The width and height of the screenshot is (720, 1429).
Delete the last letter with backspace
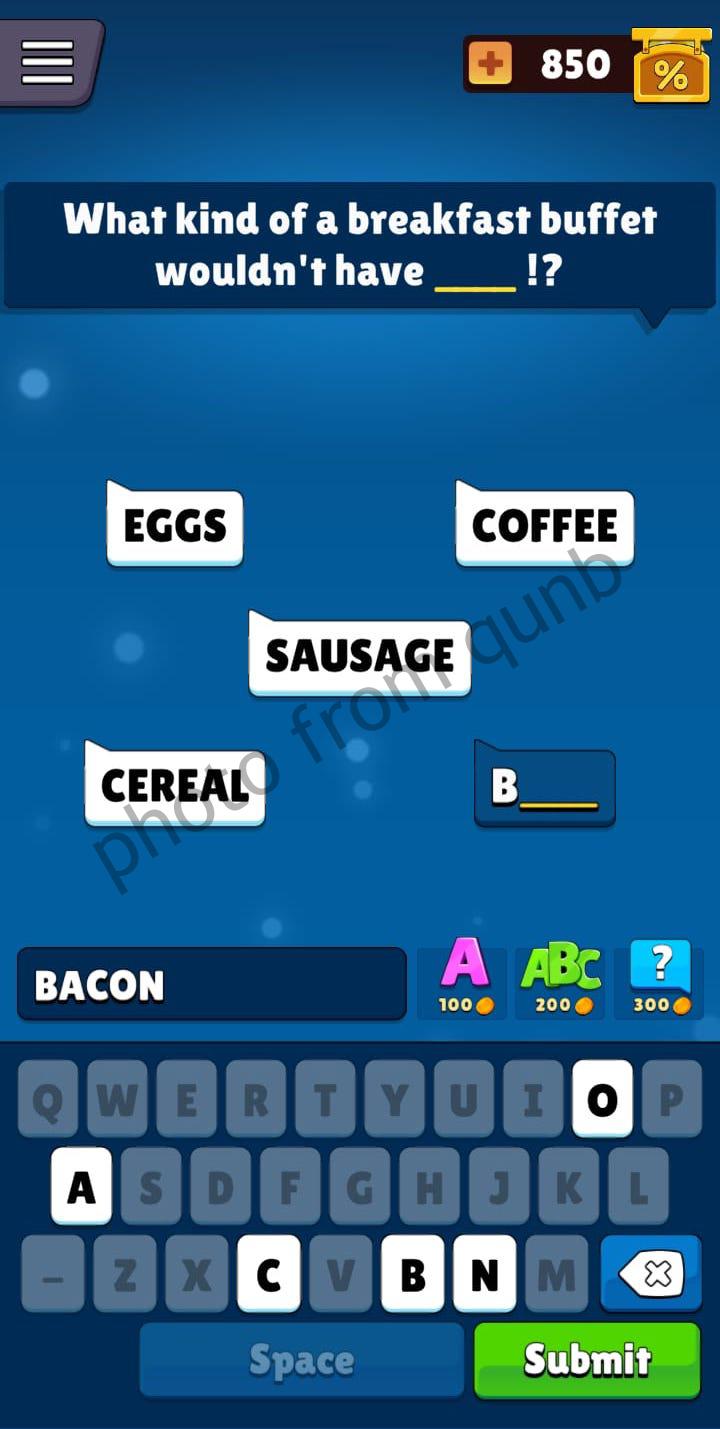tap(651, 1273)
